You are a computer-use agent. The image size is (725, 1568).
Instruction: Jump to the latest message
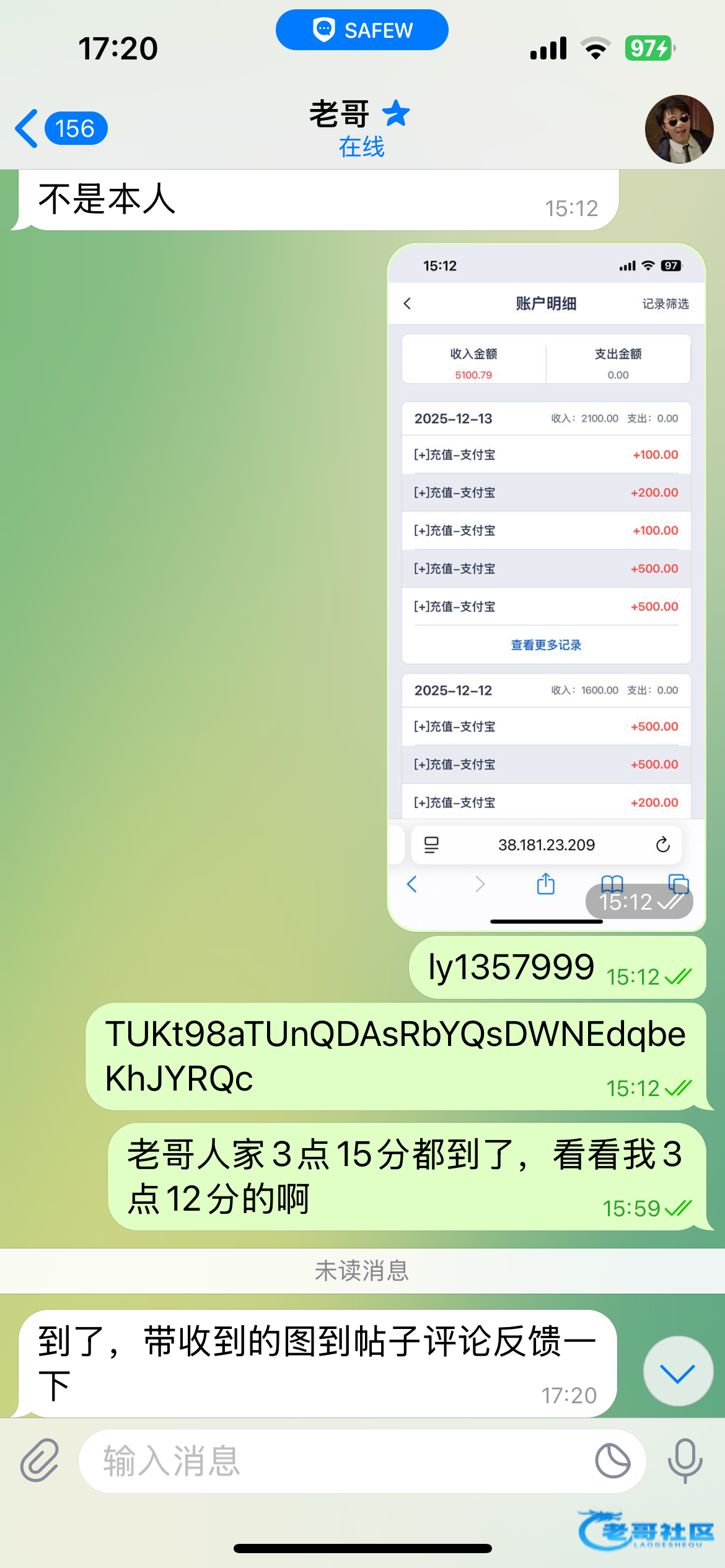point(678,1372)
